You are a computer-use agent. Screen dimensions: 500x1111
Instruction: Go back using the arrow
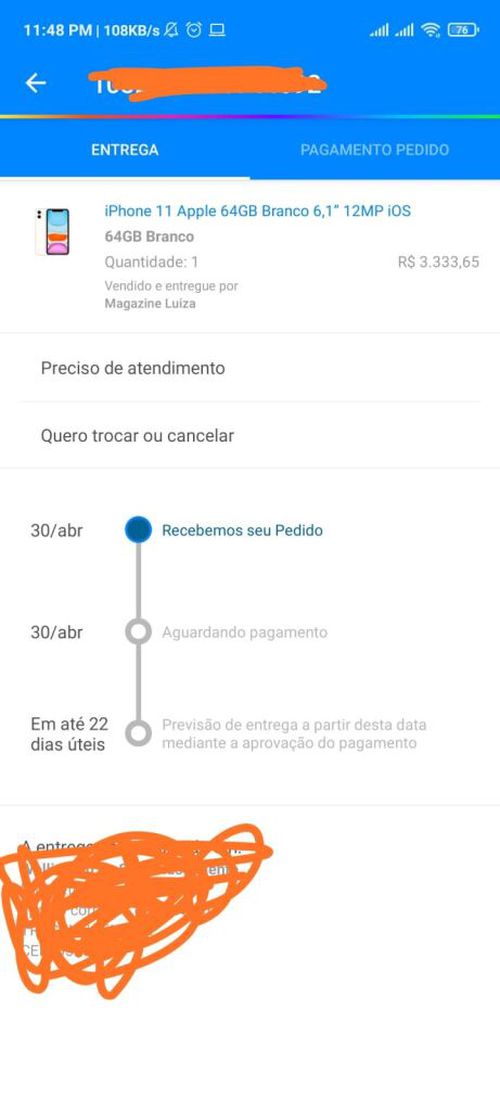pos(35,83)
